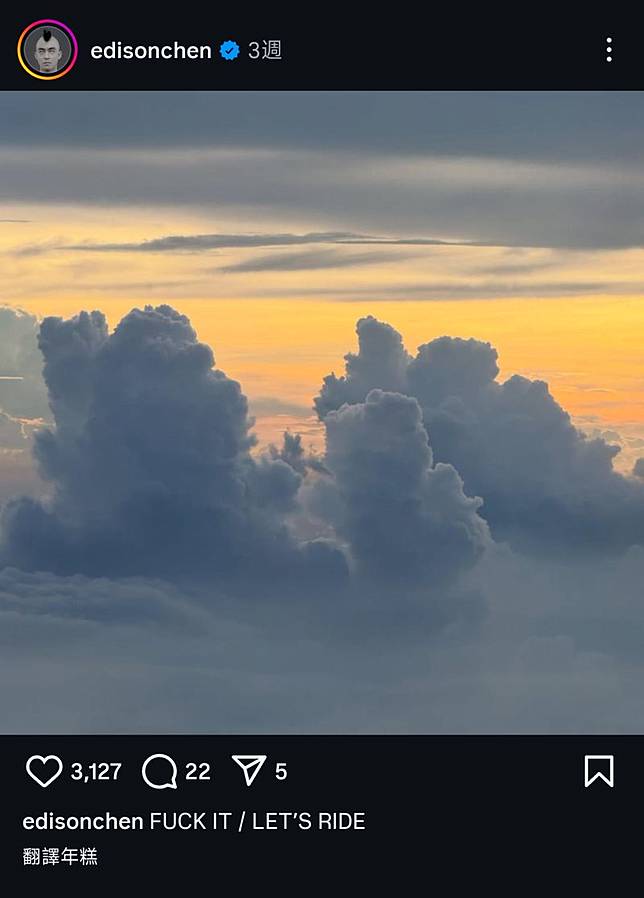644x898 pixels.
Task: View profile via edisonchen caption username
Action: tap(83, 822)
